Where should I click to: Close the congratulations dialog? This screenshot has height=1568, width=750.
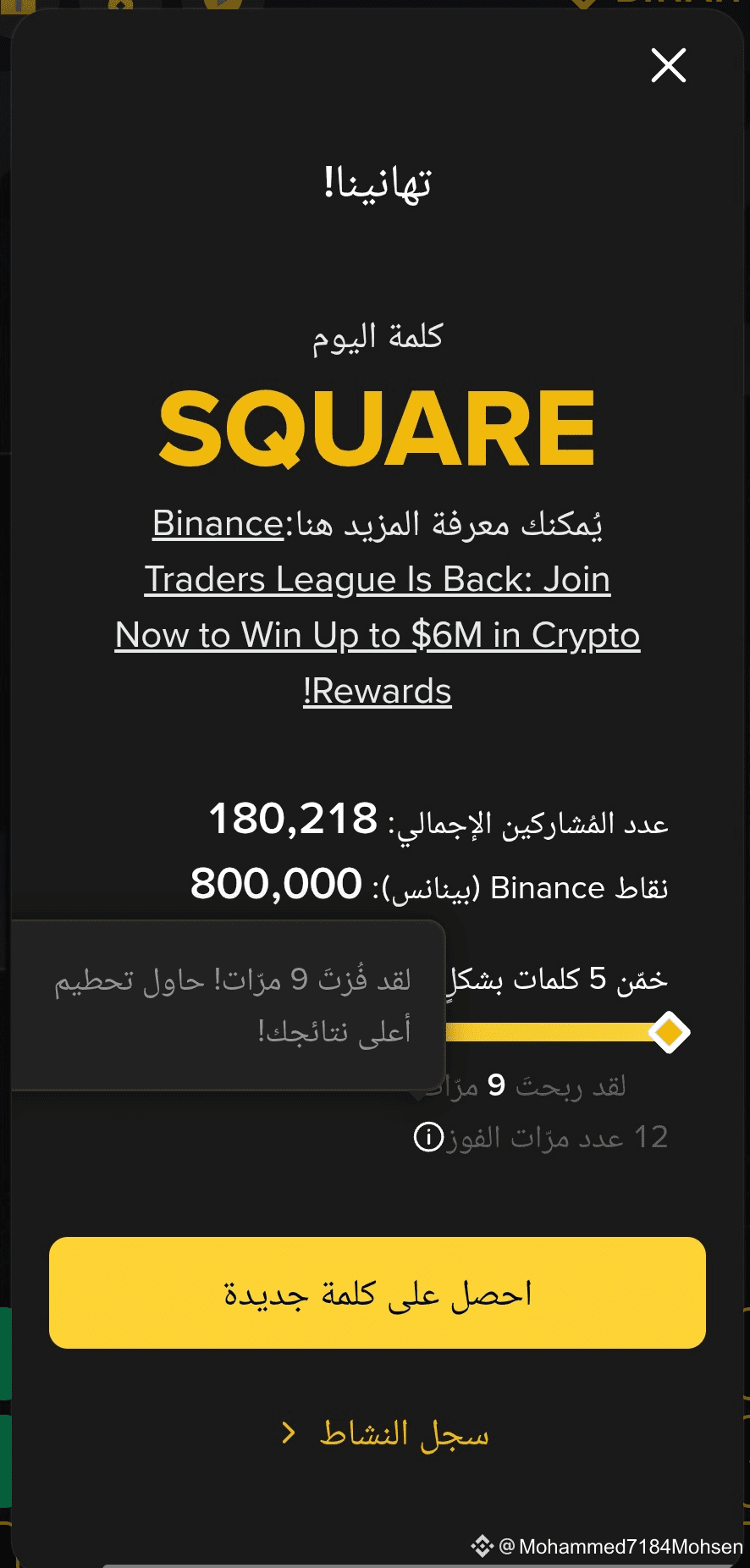point(668,65)
